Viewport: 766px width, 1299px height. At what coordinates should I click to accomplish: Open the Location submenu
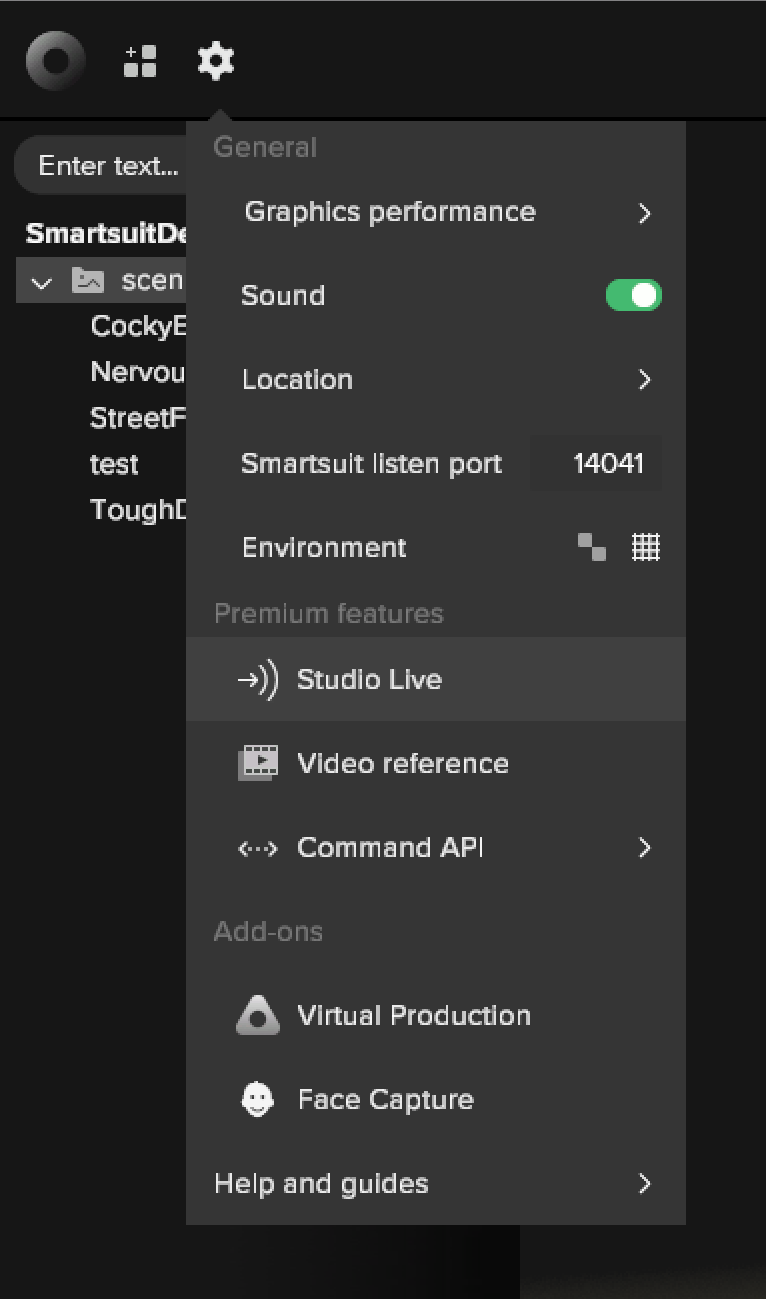pyautogui.click(x=436, y=379)
